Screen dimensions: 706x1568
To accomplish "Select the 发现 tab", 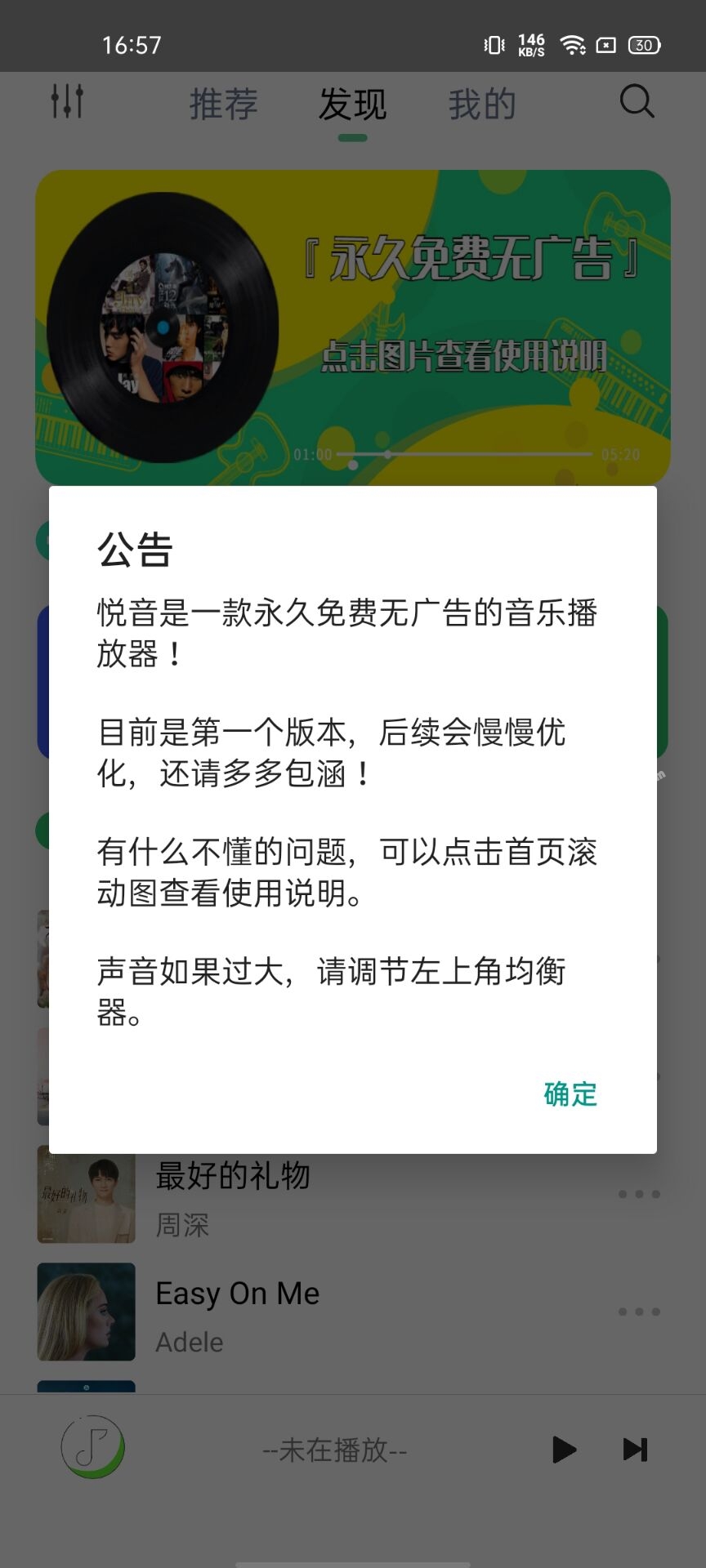I will [x=352, y=105].
